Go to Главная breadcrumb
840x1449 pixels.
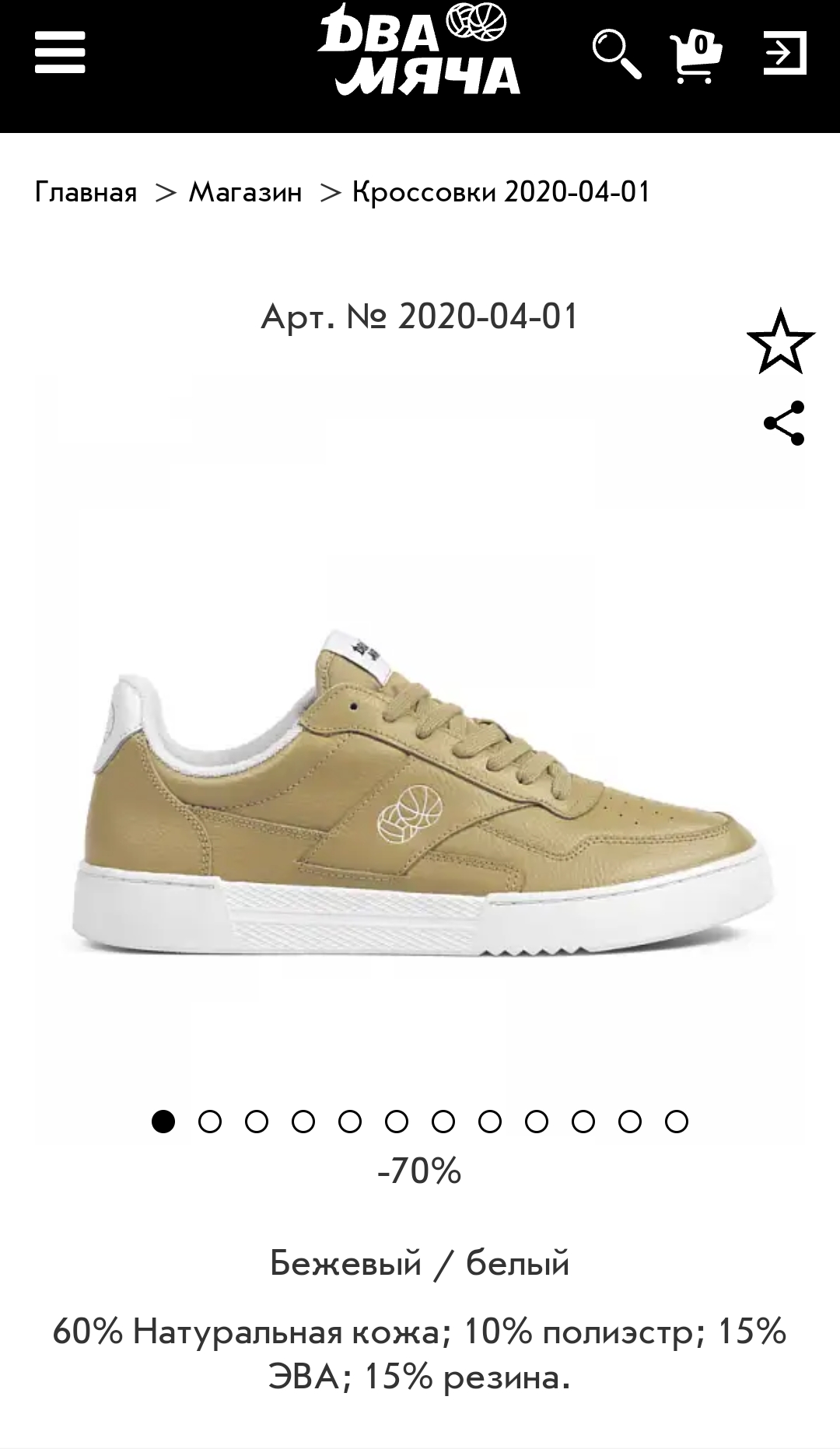click(x=86, y=191)
